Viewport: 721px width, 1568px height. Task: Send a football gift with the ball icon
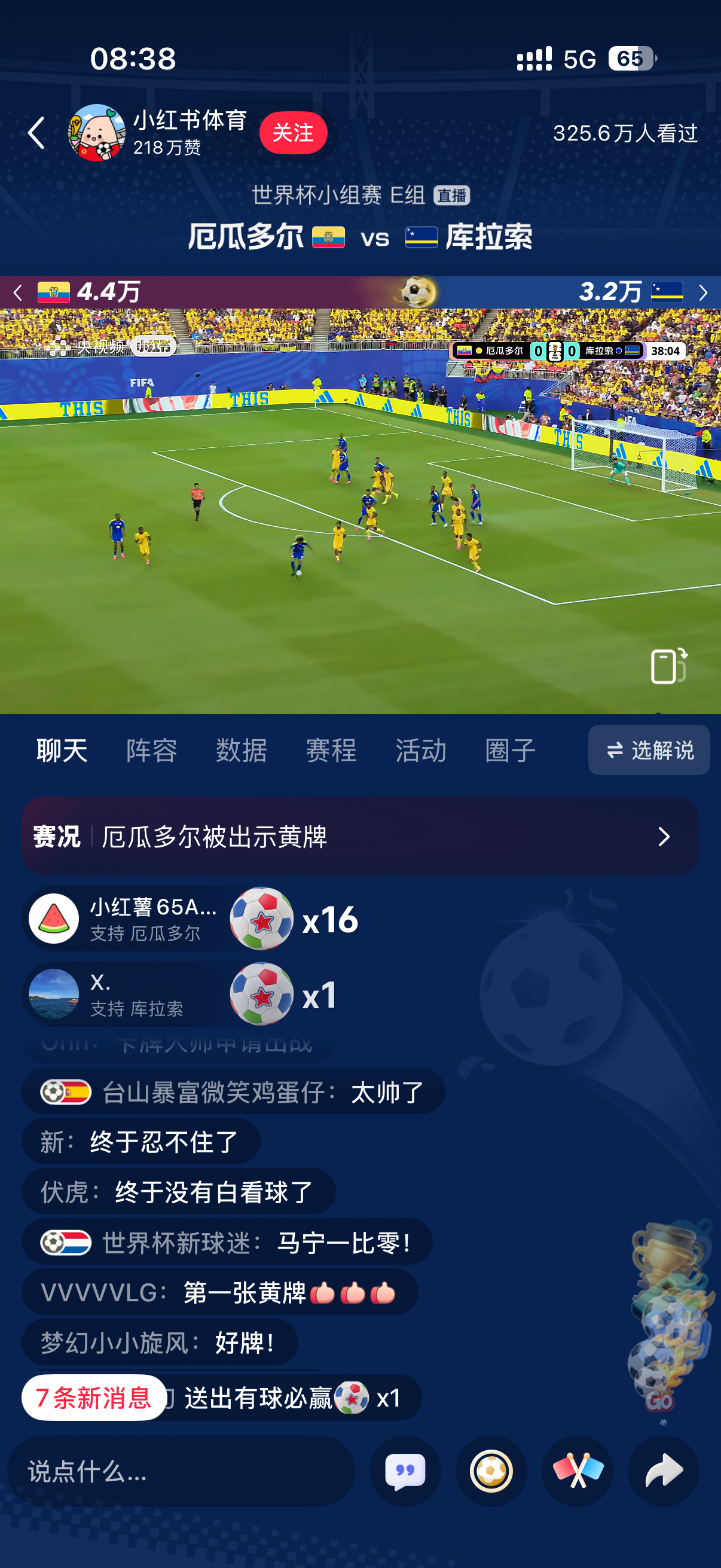click(x=491, y=1471)
